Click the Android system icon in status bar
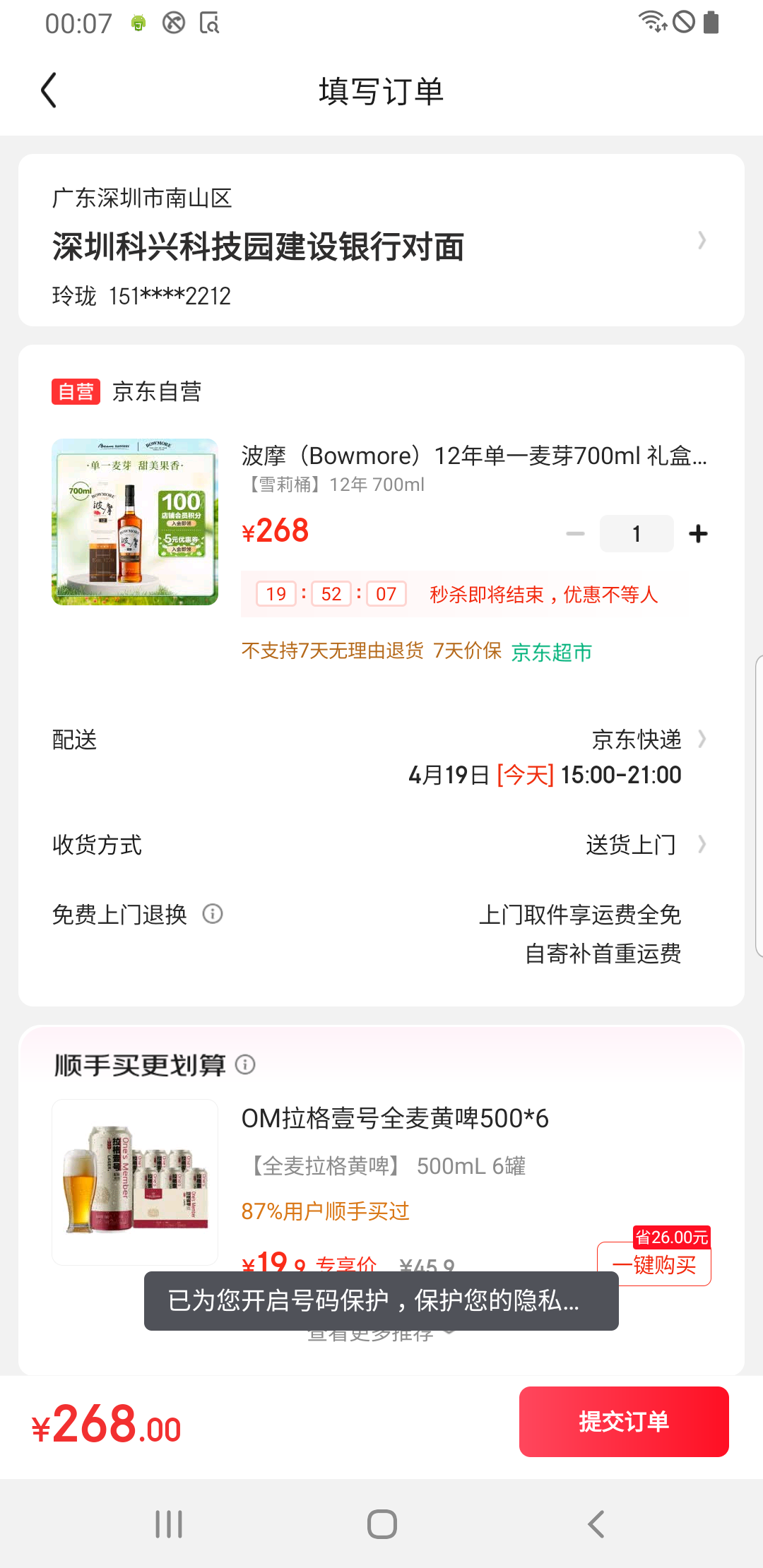Viewport: 763px width, 1568px height. point(137,22)
